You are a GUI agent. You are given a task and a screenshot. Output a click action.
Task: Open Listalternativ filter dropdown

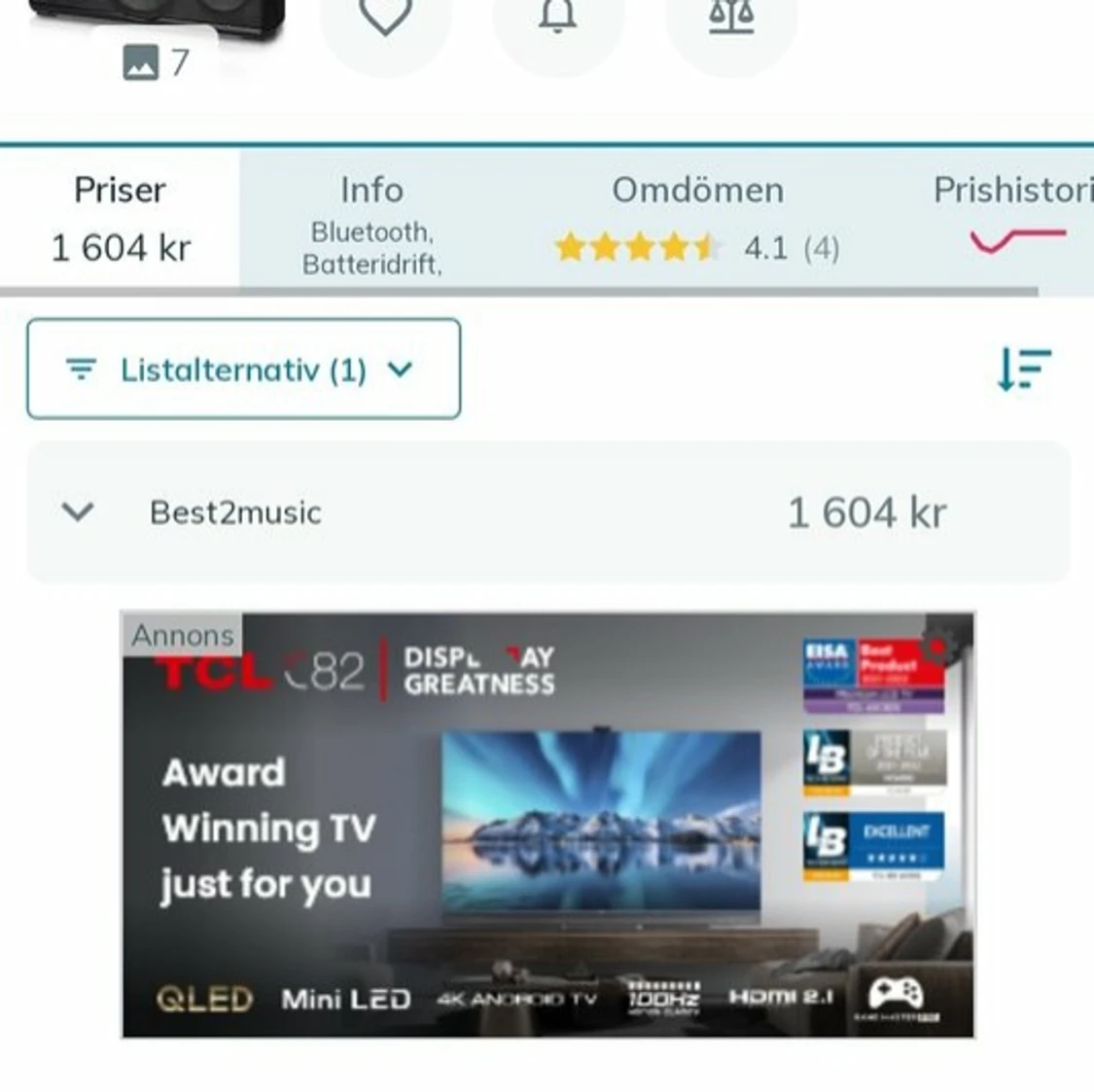pos(243,370)
